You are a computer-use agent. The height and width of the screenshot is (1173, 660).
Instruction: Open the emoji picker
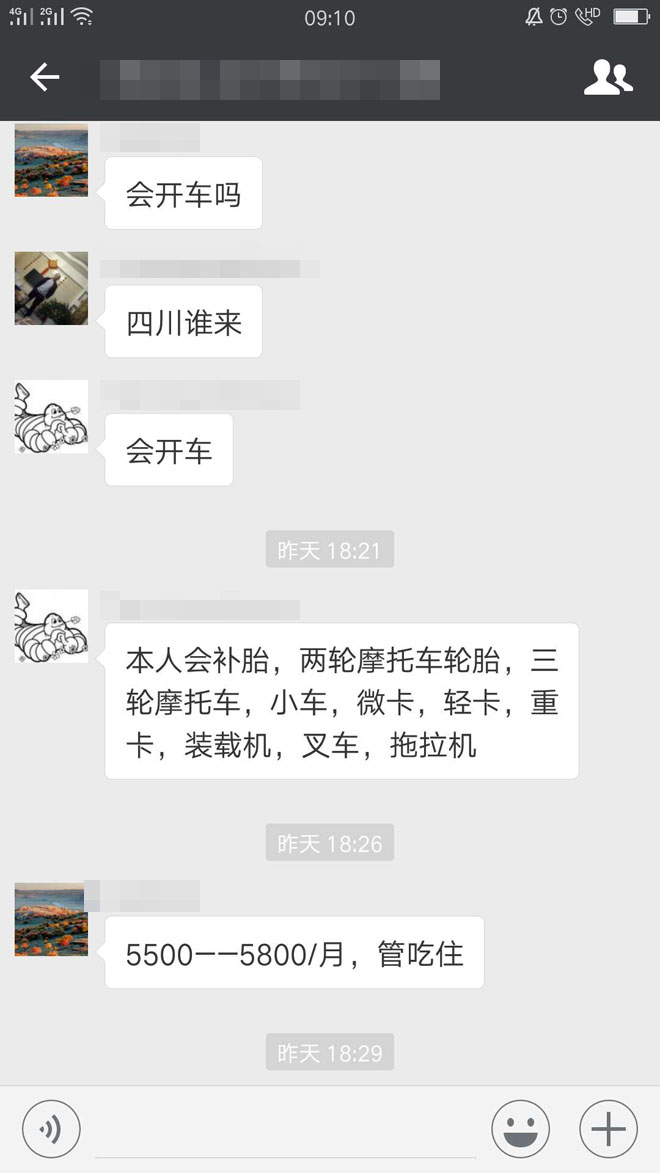(x=520, y=1129)
